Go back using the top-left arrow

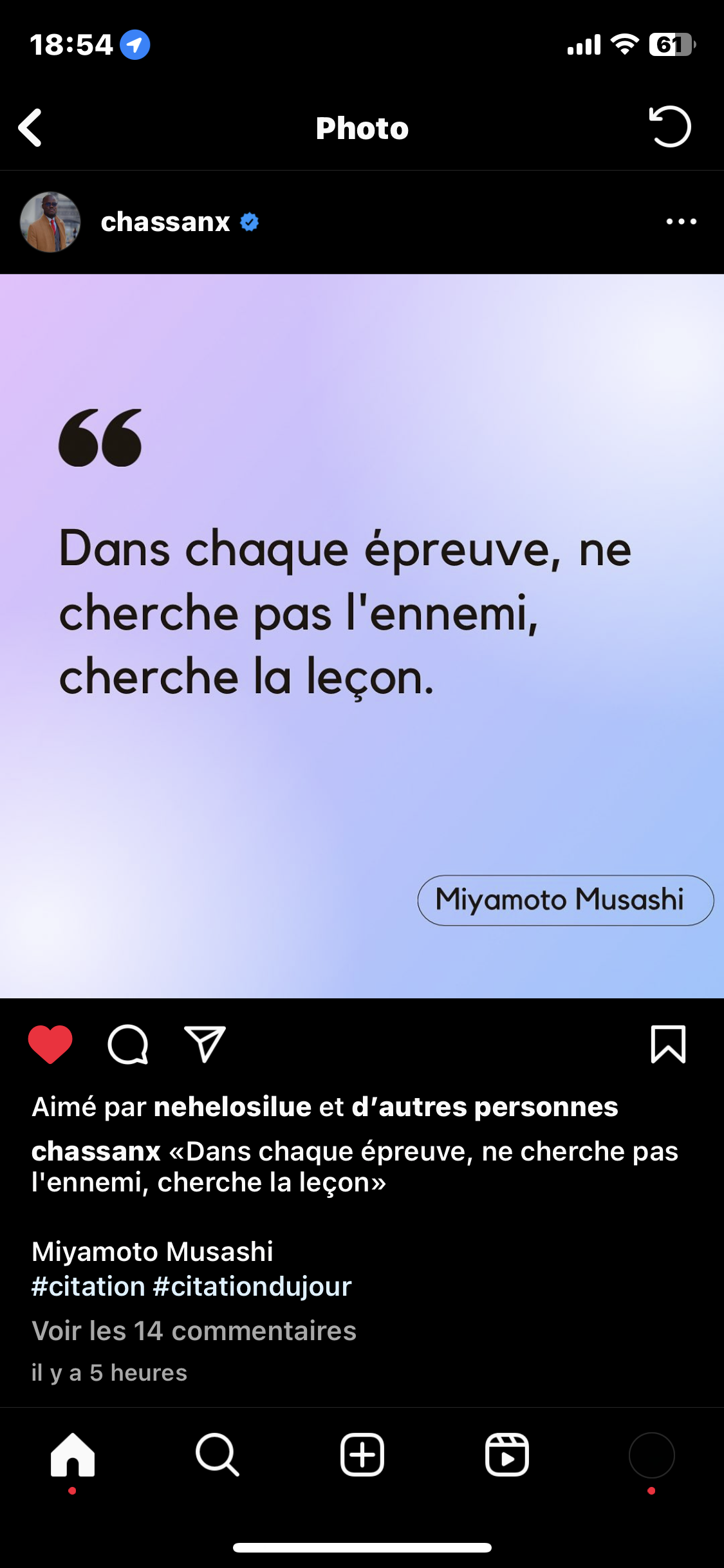point(30,127)
